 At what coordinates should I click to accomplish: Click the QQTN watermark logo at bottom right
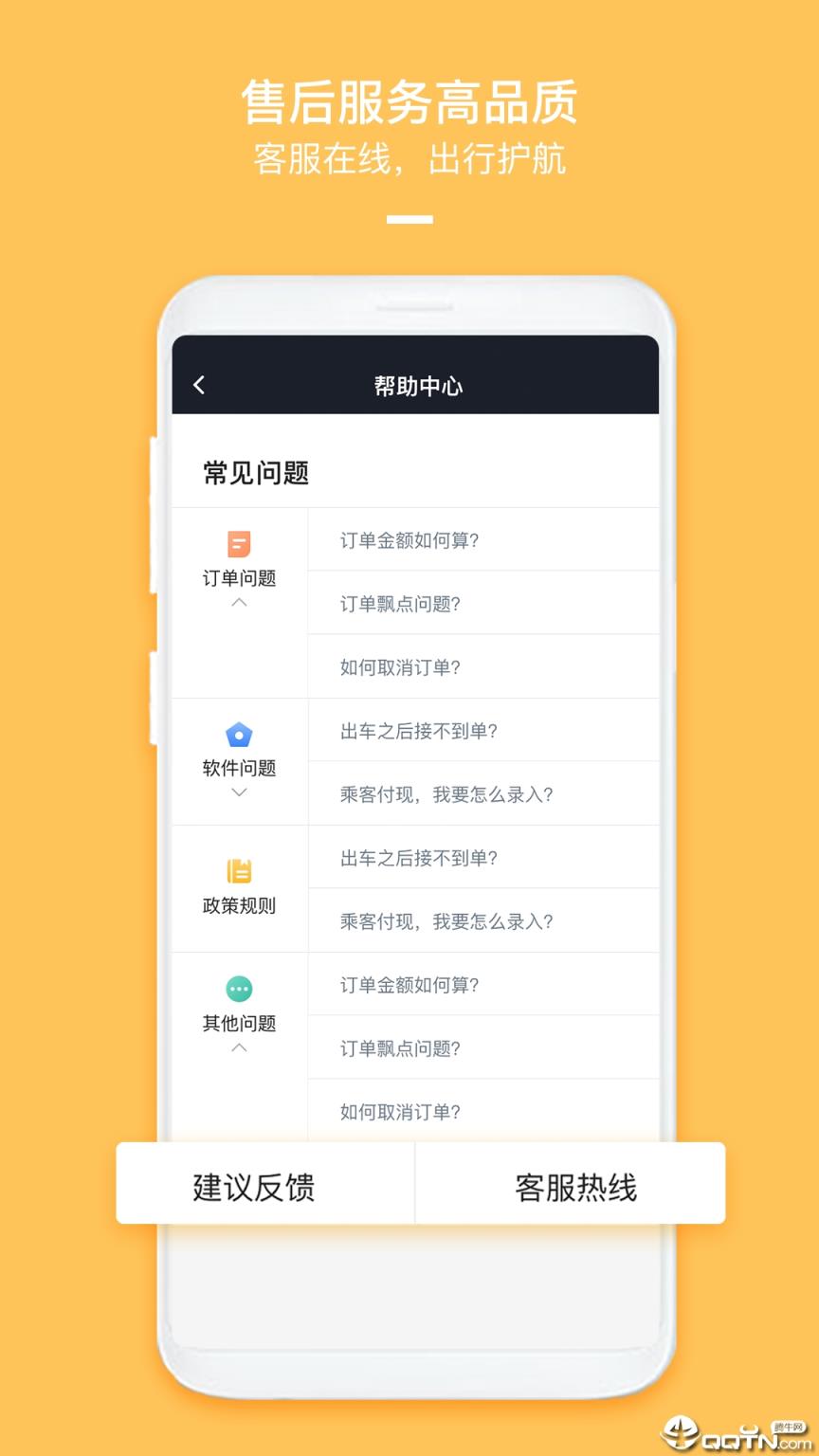735,1431
